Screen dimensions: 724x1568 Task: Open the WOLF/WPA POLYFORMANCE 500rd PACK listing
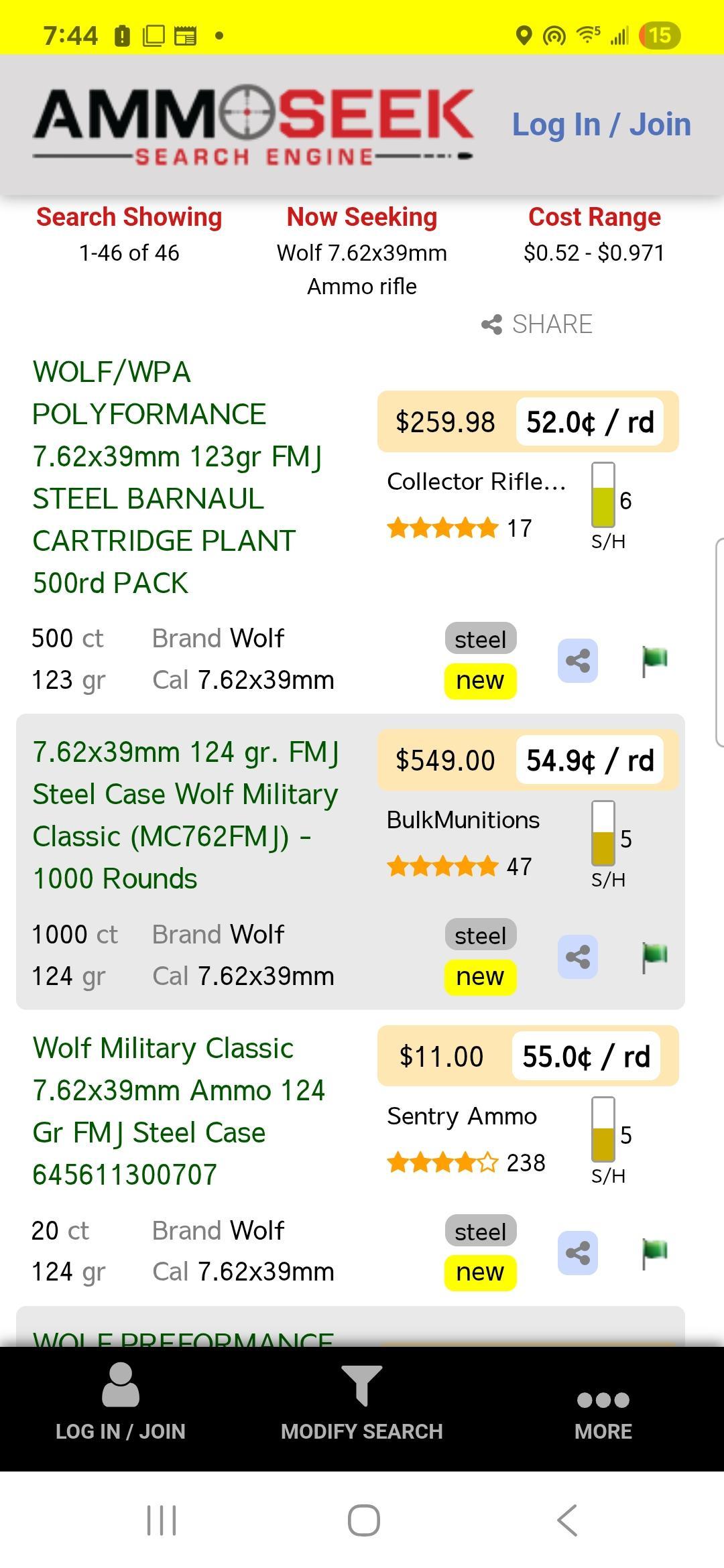(x=178, y=477)
